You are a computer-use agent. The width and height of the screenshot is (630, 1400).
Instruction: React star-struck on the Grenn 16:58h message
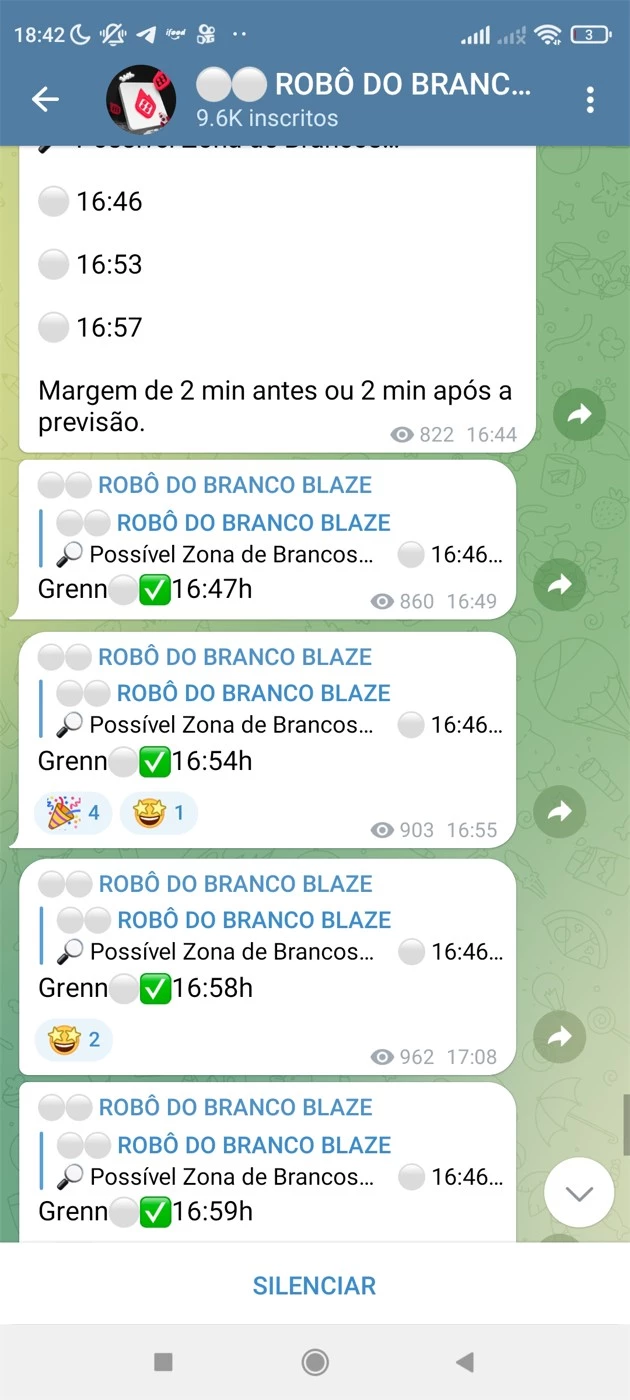(x=73, y=1040)
